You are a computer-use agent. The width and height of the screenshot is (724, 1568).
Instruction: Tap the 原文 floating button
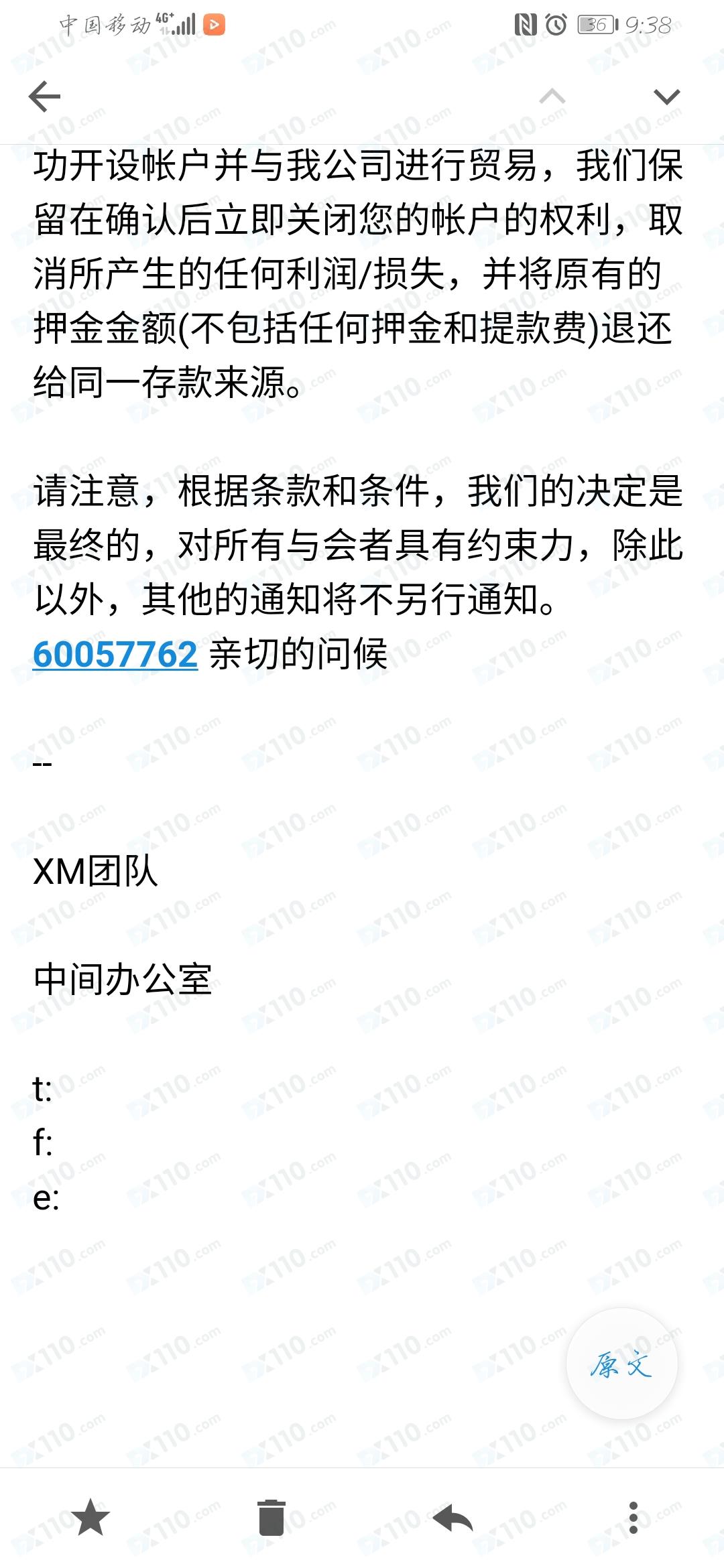coord(621,1363)
